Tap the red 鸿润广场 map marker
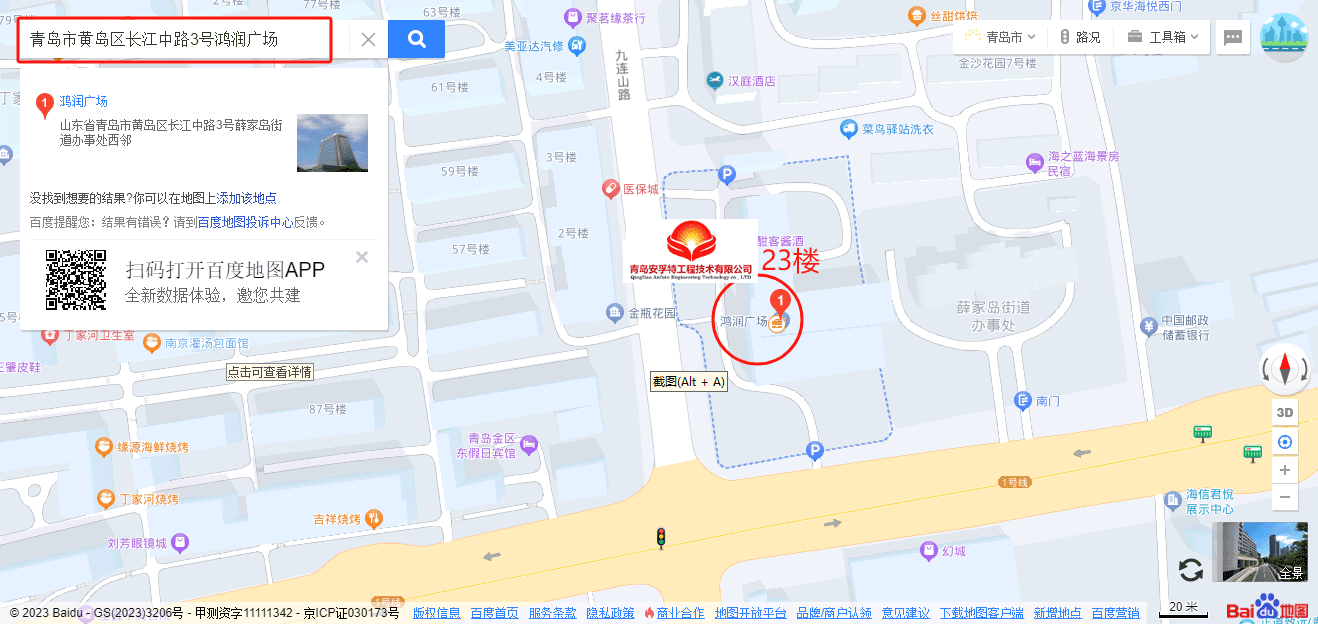This screenshot has width=1318, height=624. coord(780,301)
